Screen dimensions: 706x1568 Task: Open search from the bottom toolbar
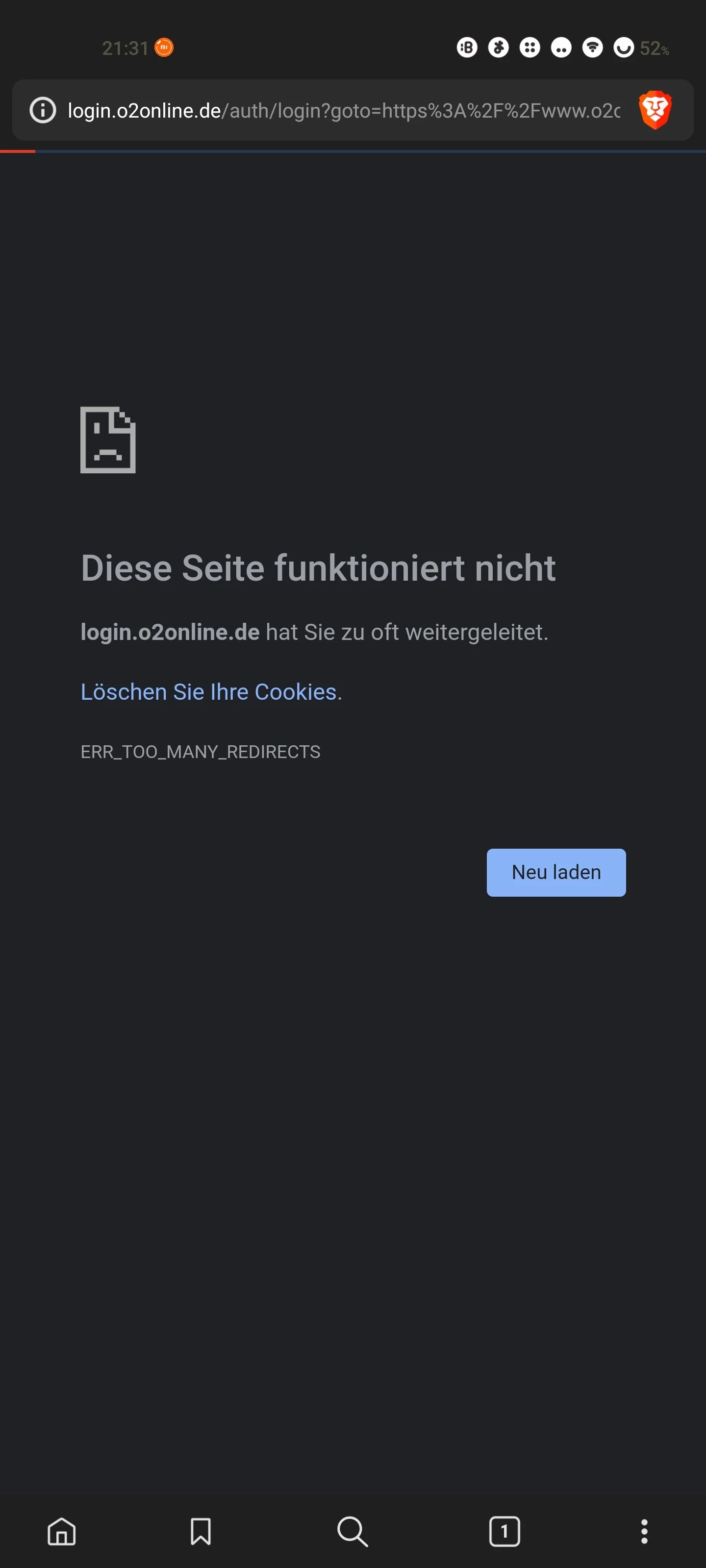(352, 1531)
